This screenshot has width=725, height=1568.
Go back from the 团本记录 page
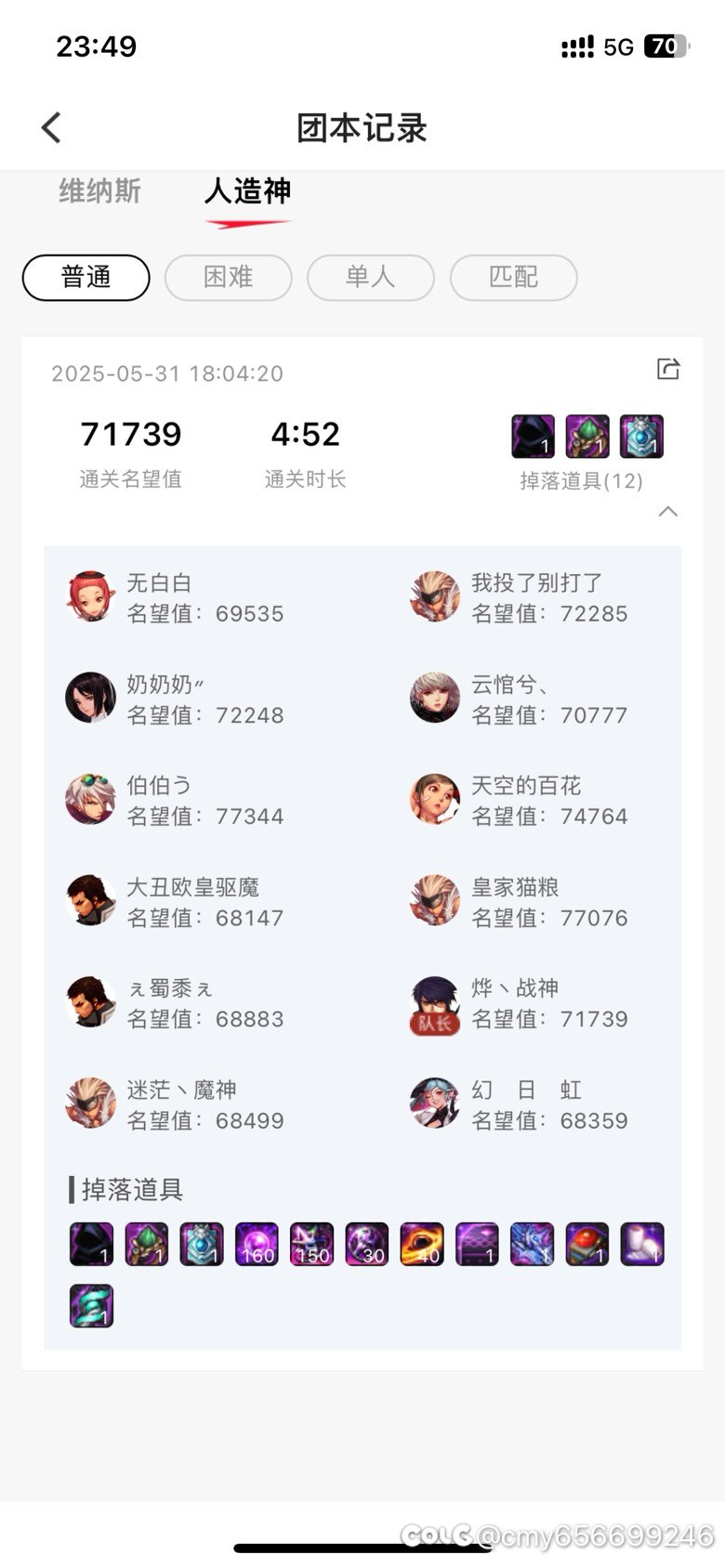(51, 127)
